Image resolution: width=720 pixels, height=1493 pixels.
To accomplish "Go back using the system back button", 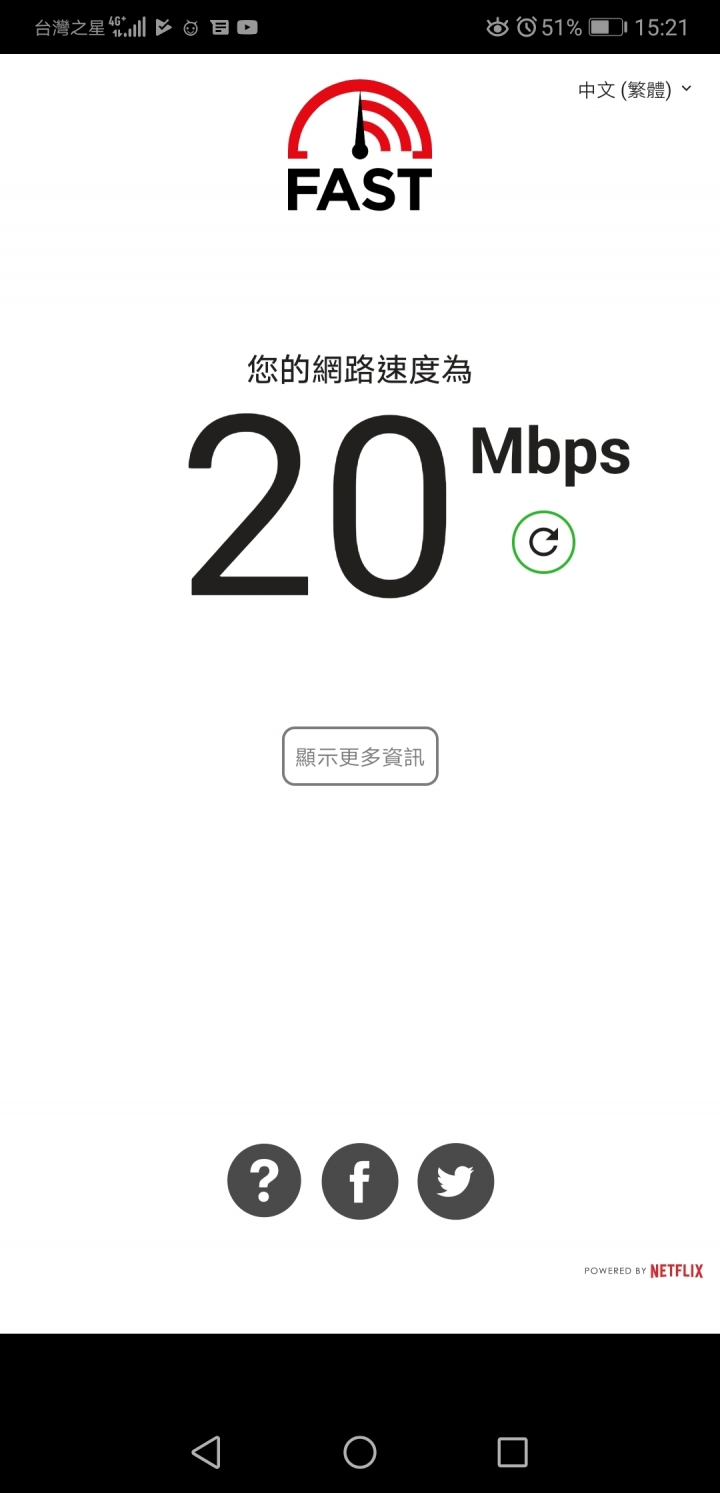I will (x=206, y=1452).
